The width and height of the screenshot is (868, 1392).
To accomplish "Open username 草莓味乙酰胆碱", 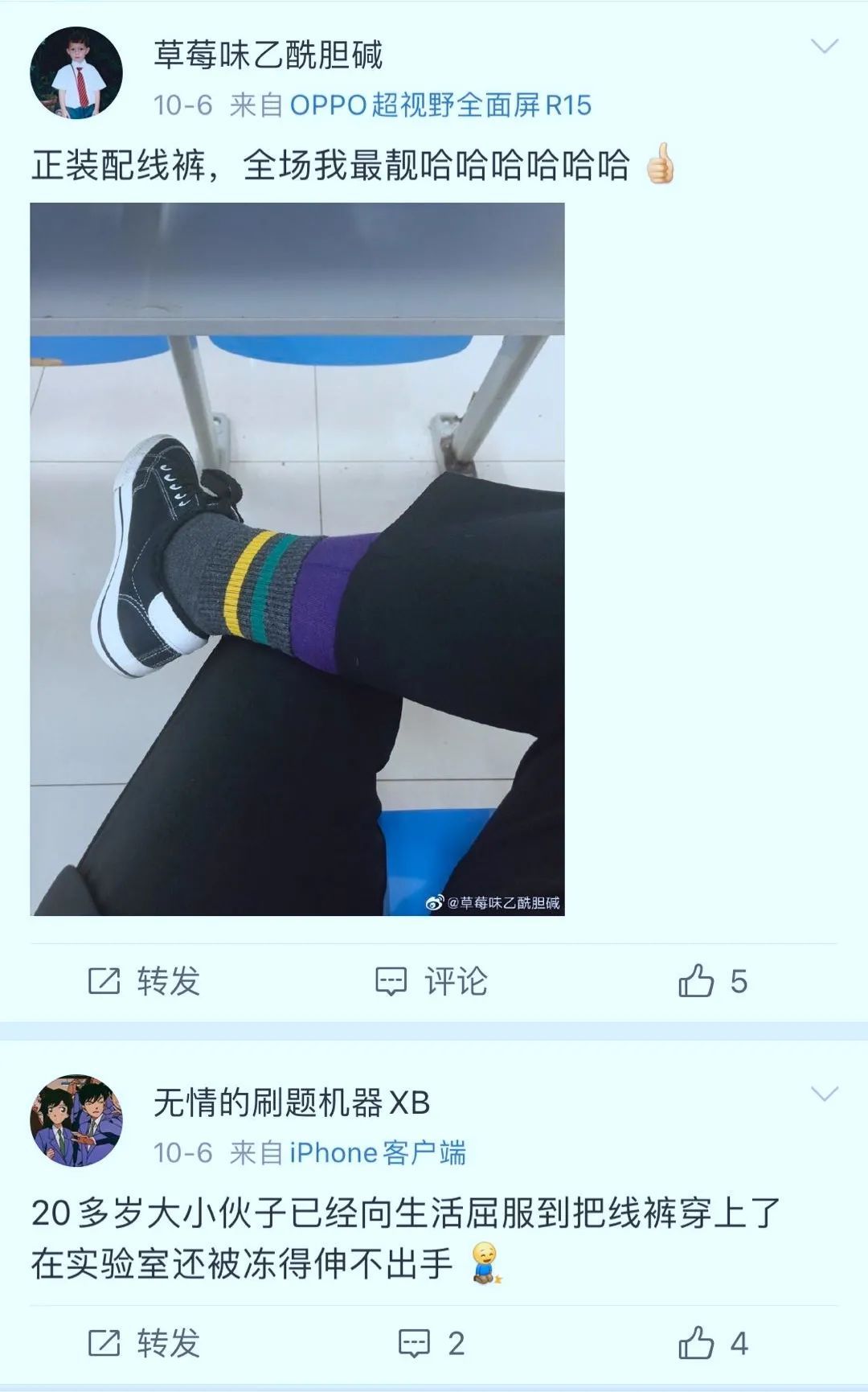I will [268, 55].
